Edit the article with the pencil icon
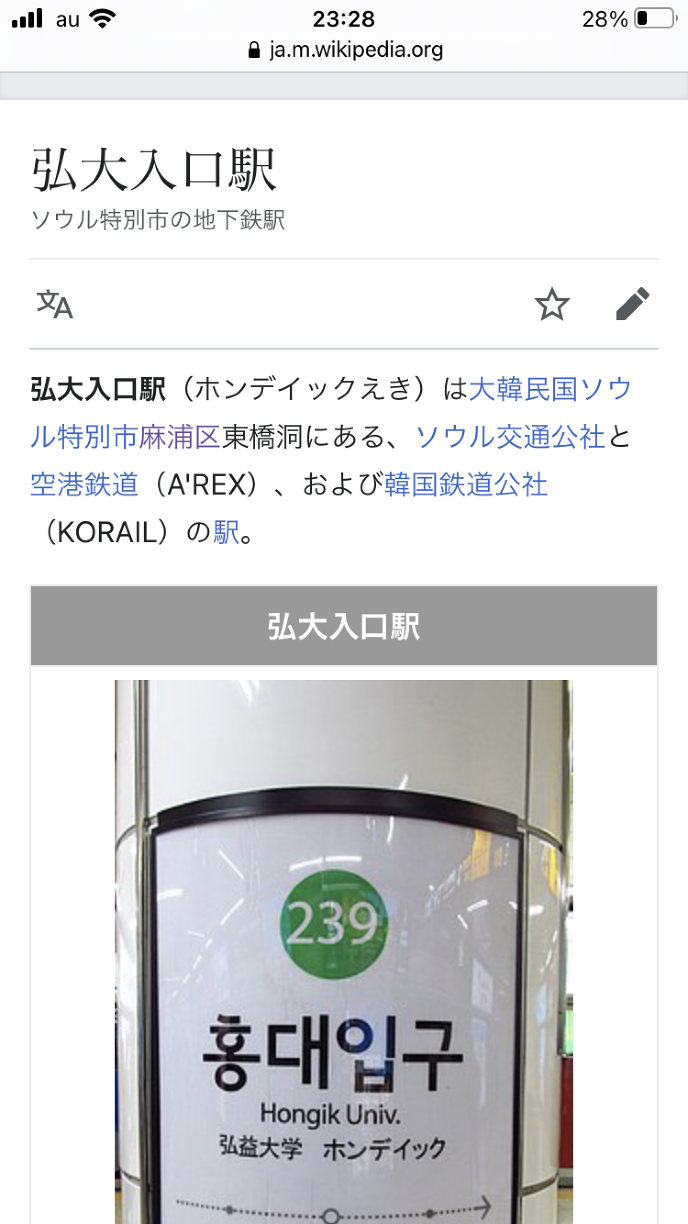Viewport: 688px width, 1224px height. pos(632,304)
